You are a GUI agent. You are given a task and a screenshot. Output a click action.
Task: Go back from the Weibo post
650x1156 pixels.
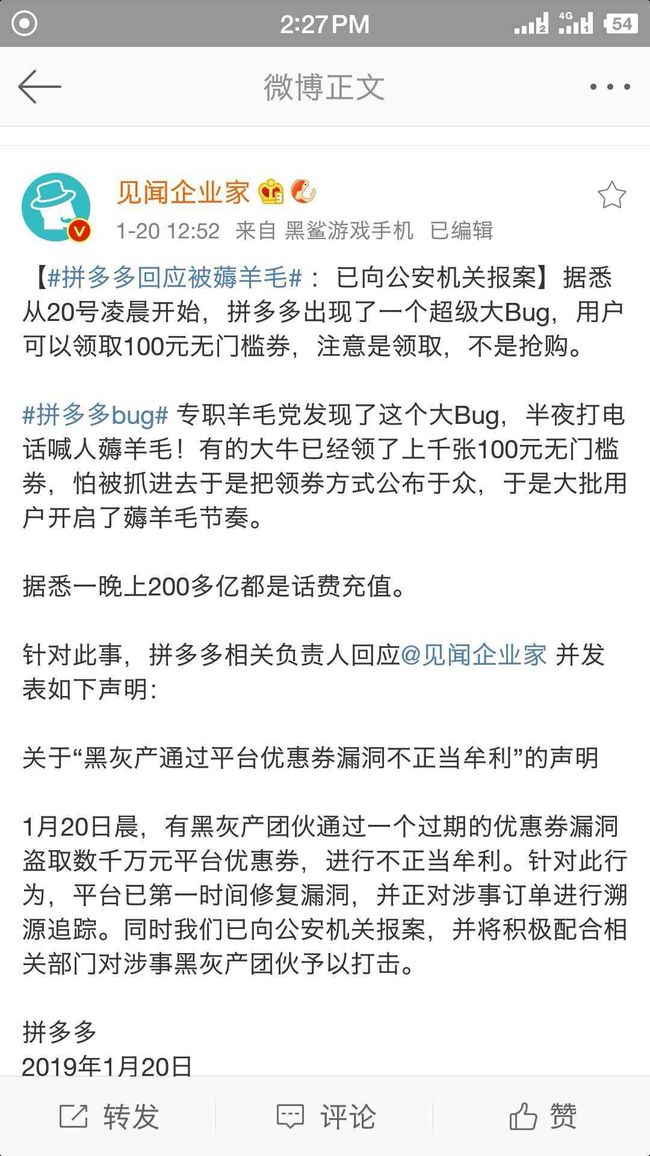click(x=39, y=87)
